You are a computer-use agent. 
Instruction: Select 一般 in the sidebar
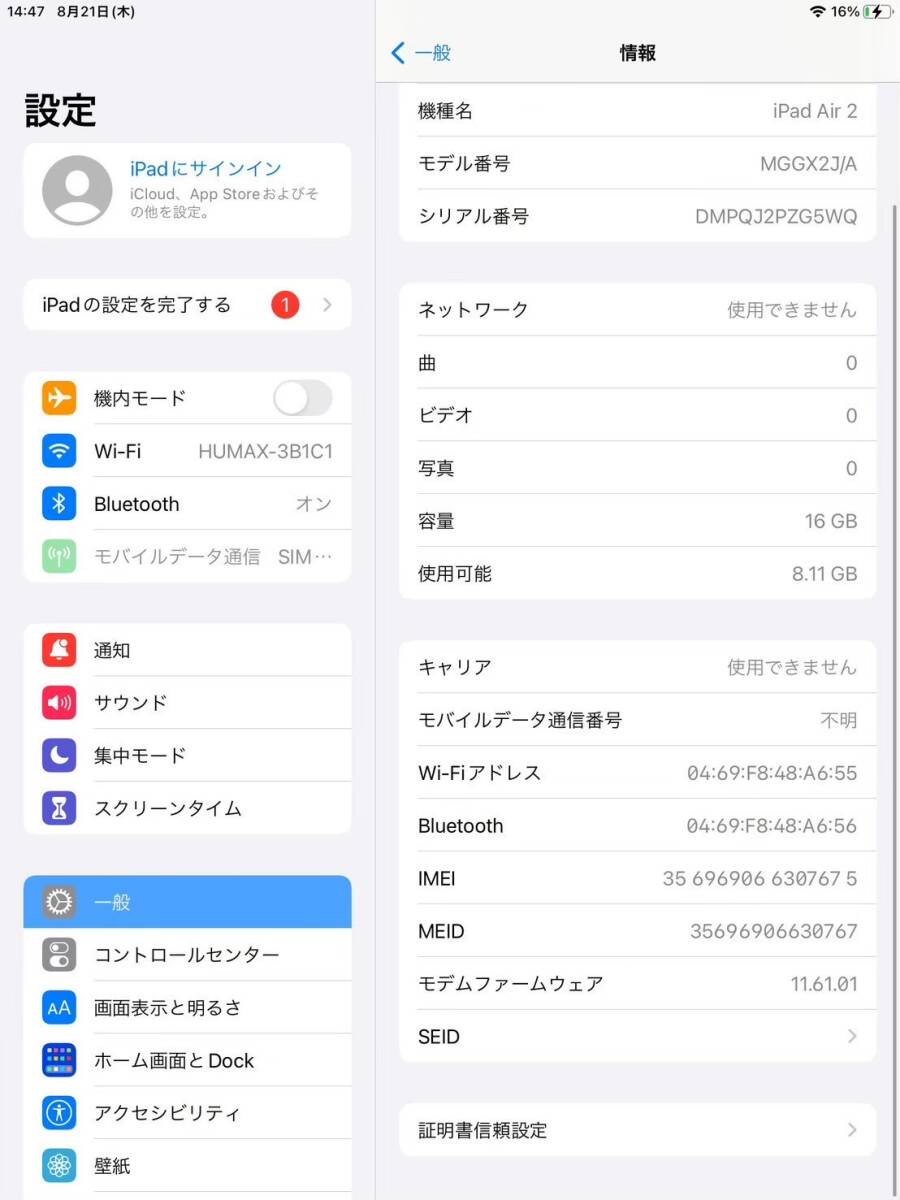coord(187,902)
